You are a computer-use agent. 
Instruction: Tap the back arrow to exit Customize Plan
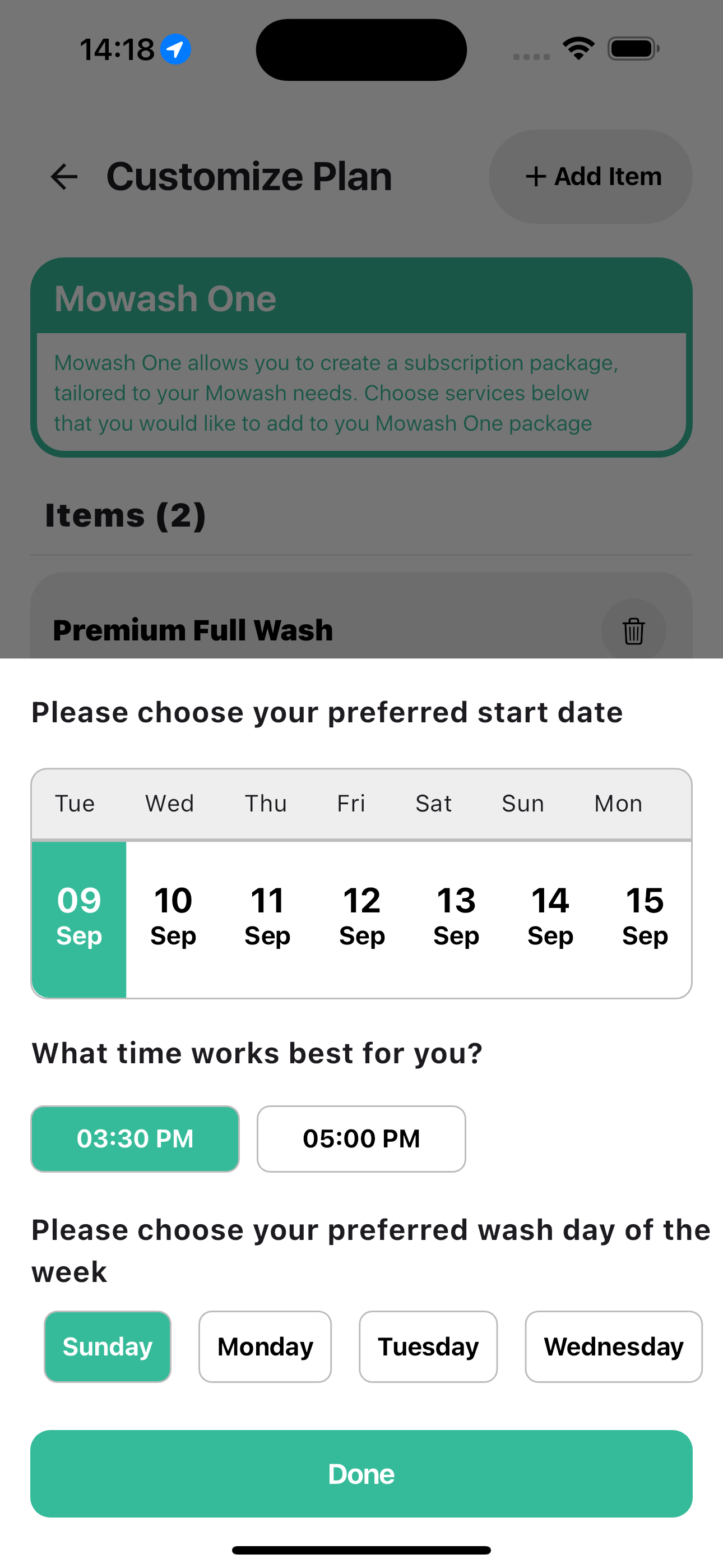pyautogui.click(x=63, y=177)
